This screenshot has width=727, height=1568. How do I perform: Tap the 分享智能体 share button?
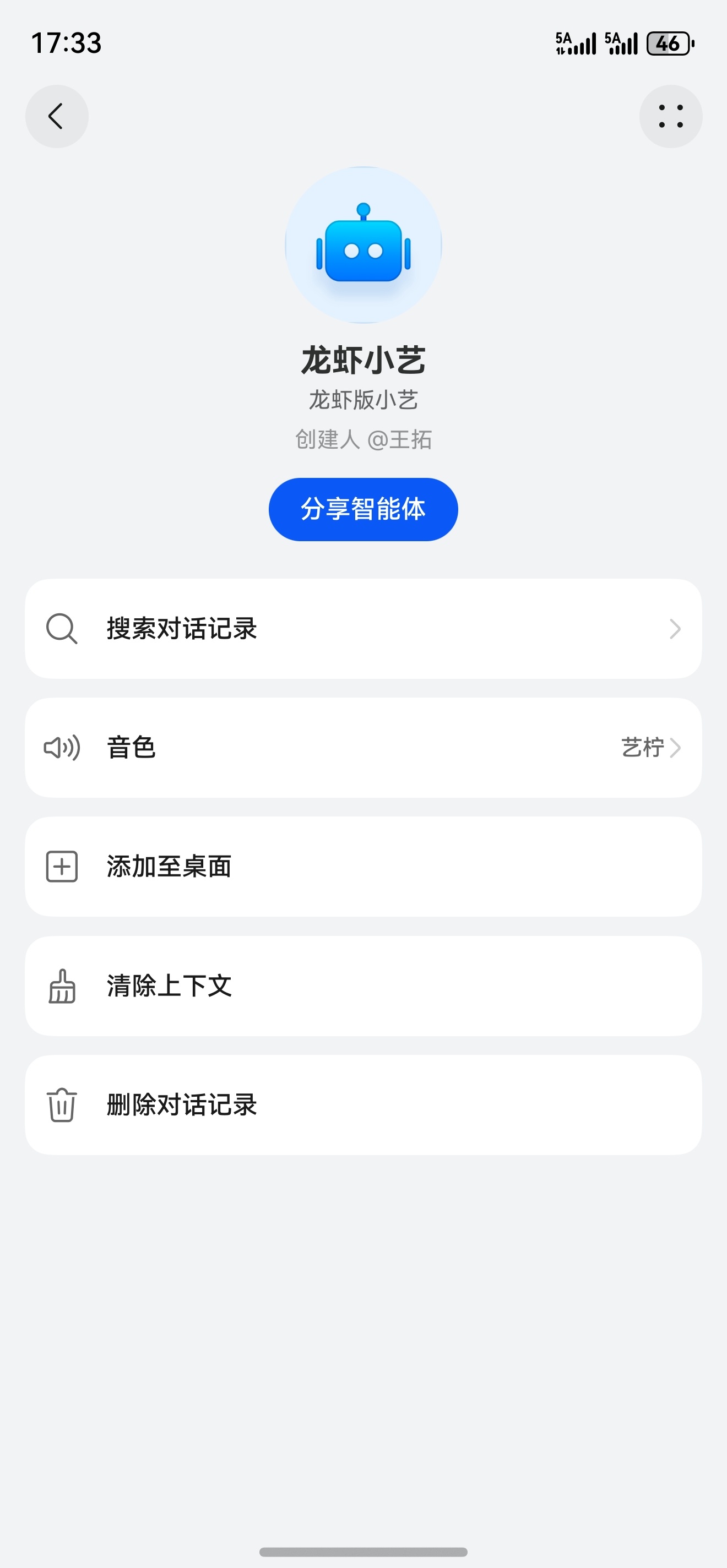click(x=363, y=509)
